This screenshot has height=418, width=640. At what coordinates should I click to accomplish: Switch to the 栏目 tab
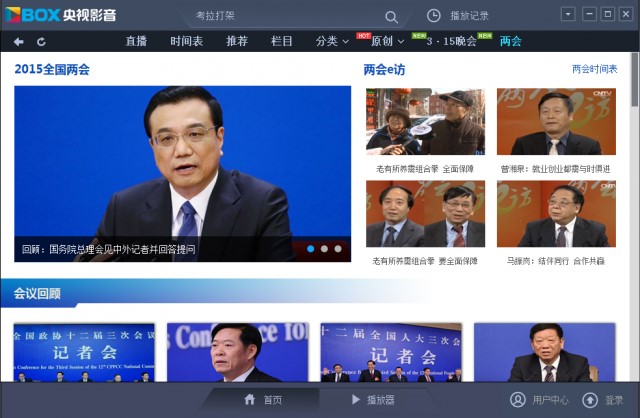click(x=282, y=41)
